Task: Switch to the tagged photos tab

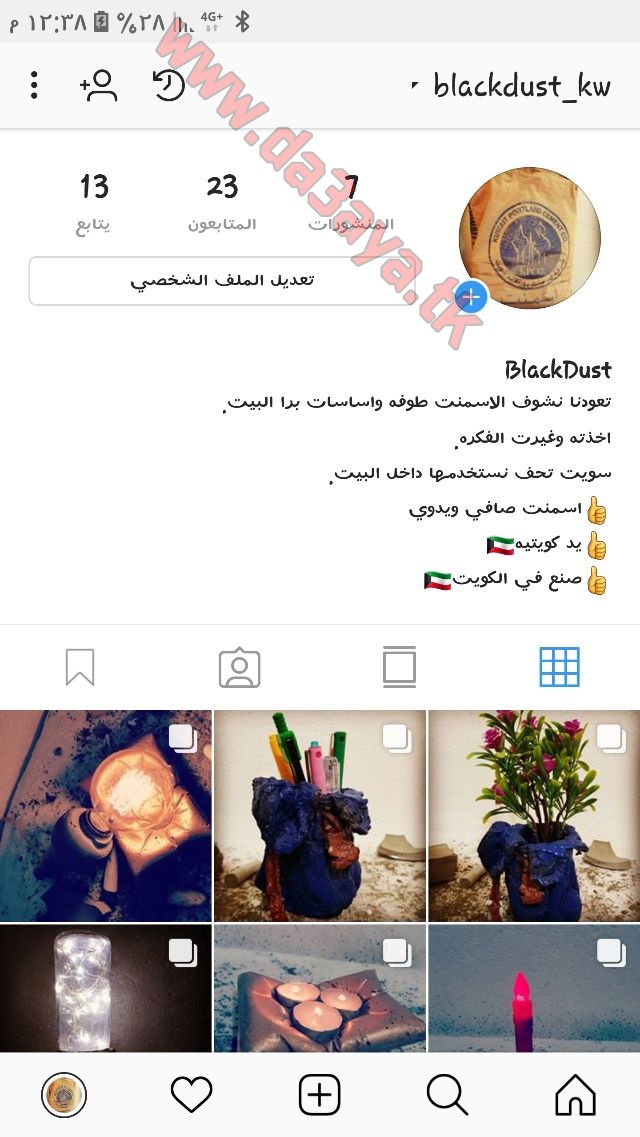Action: click(239, 667)
